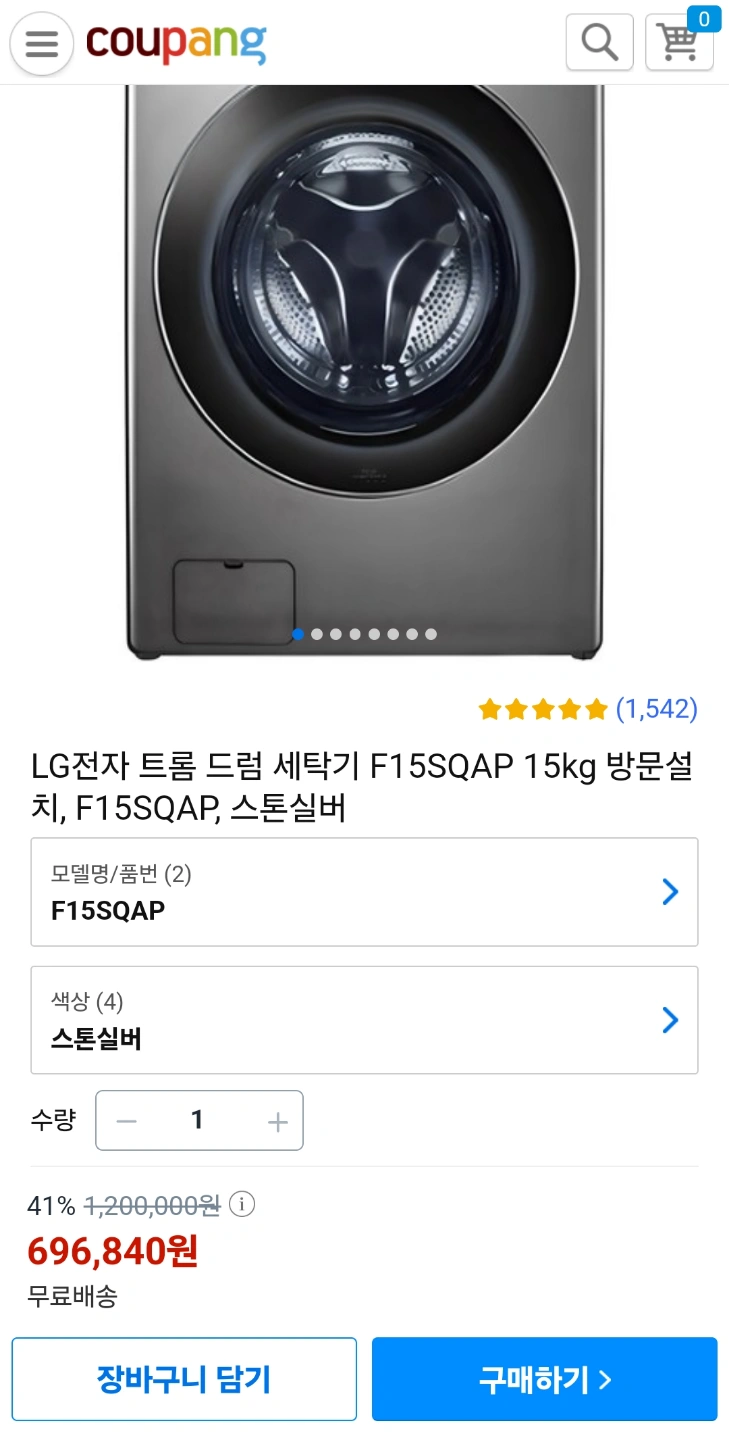
Task: Tap the fifth star rating icon
Action: click(597, 709)
